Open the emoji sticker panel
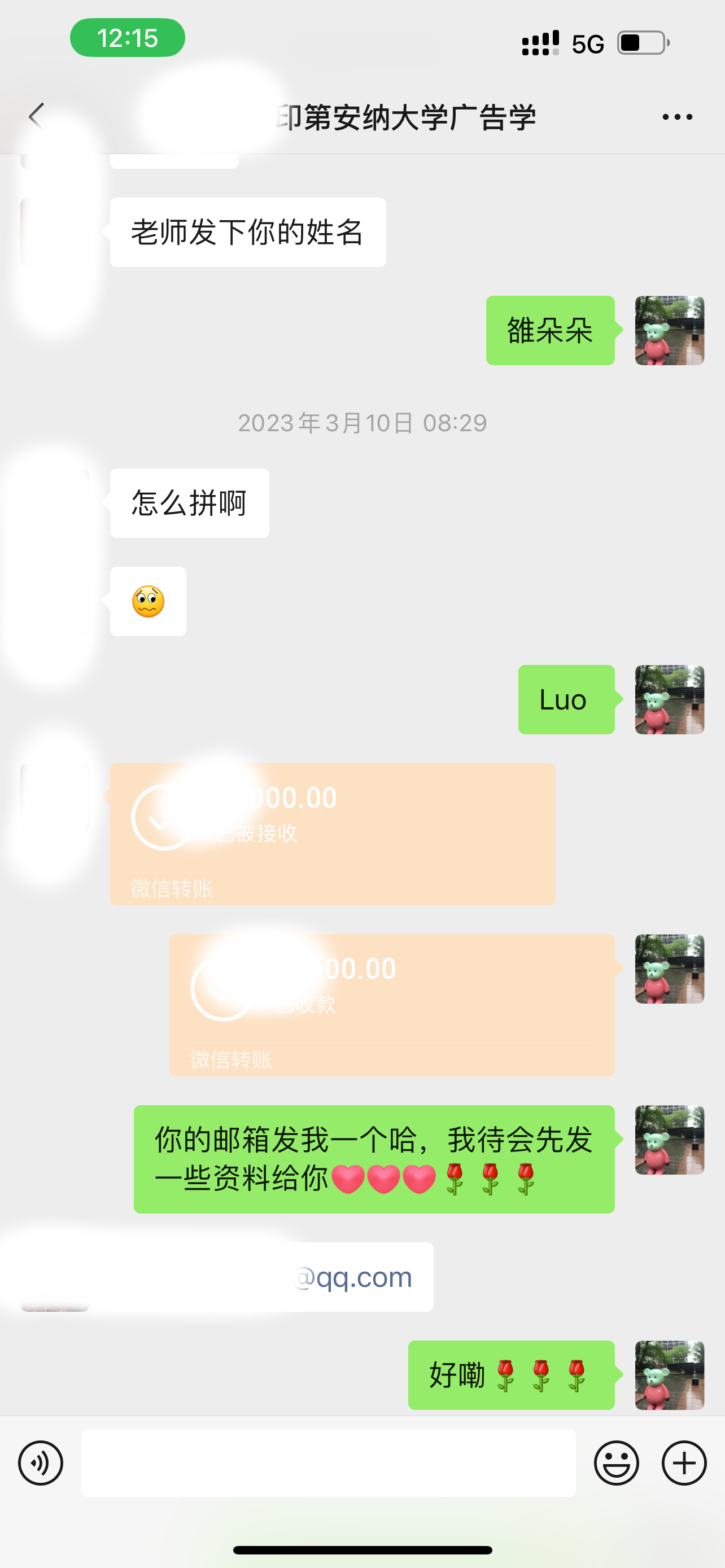Viewport: 725px width, 1568px height. tap(616, 1462)
